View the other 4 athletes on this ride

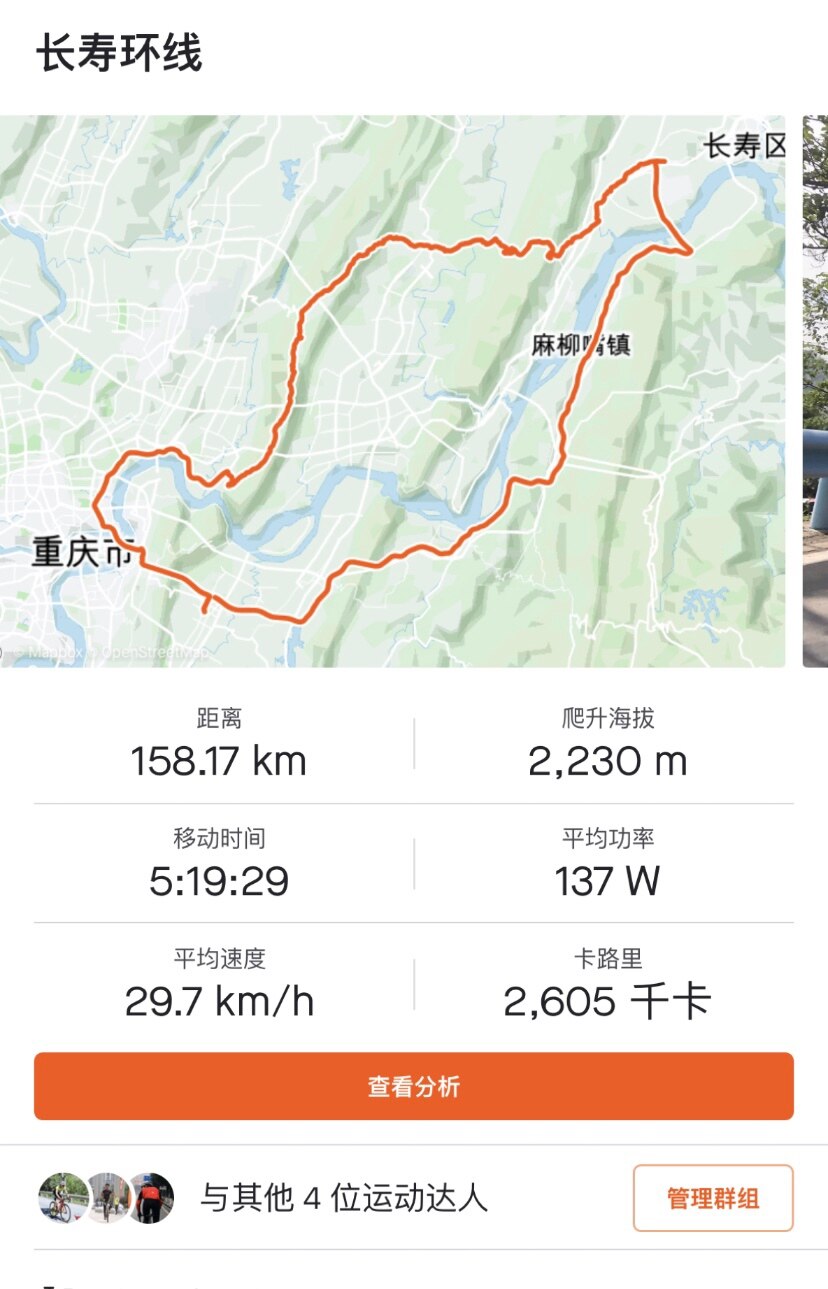coord(344,1198)
